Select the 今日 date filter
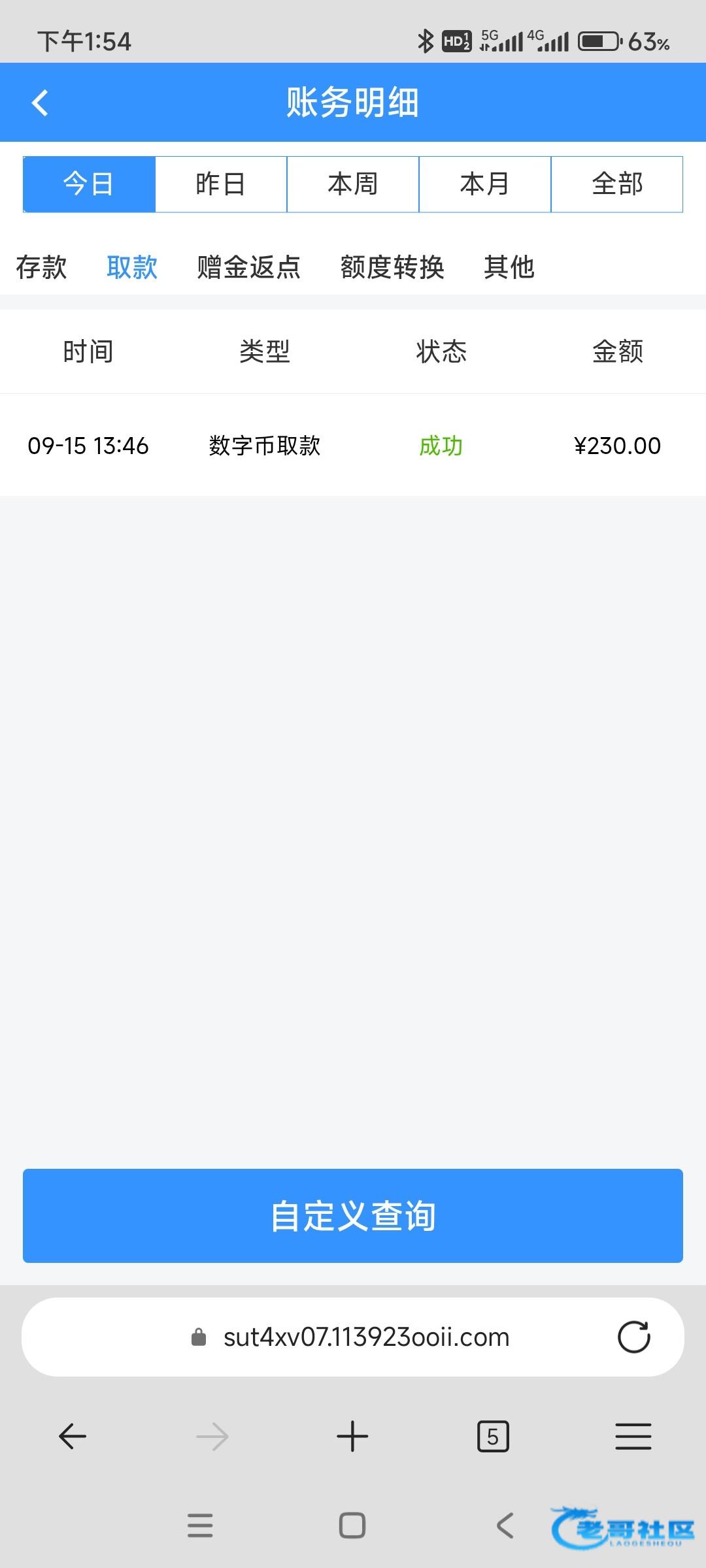The image size is (706, 1568). click(x=89, y=184)
